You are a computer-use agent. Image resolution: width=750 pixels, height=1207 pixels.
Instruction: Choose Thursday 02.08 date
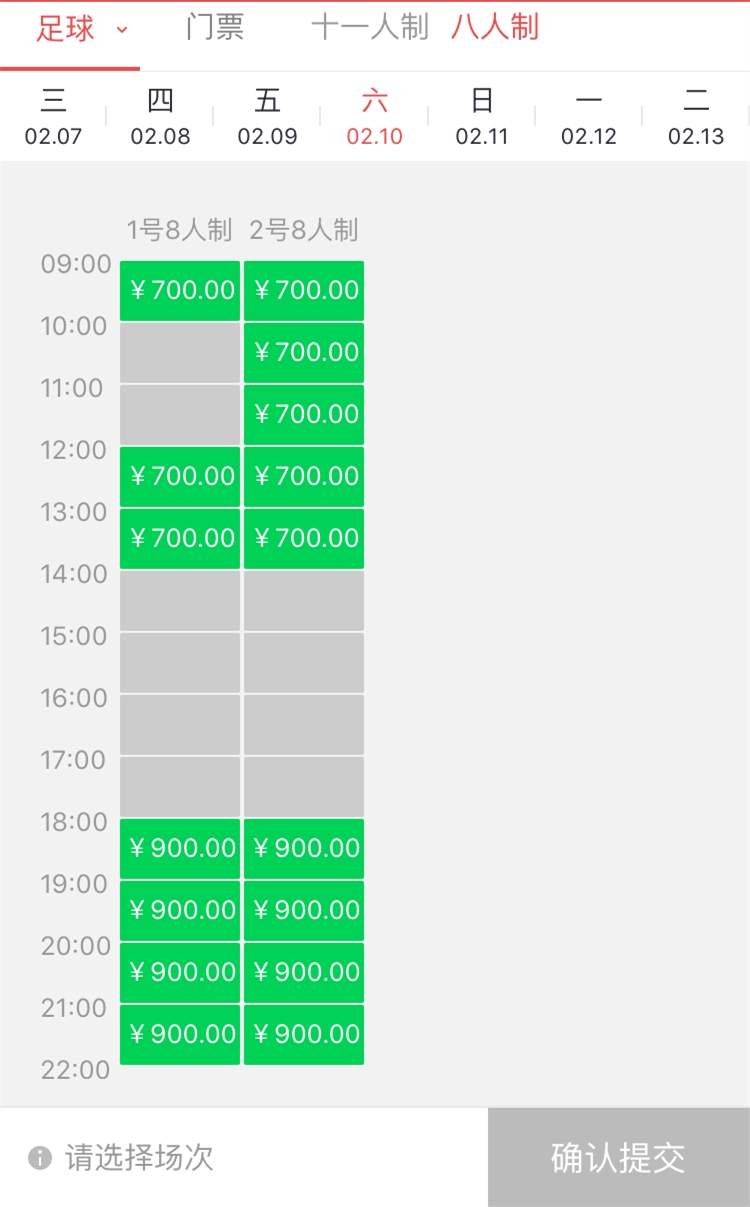pos(160,117)
